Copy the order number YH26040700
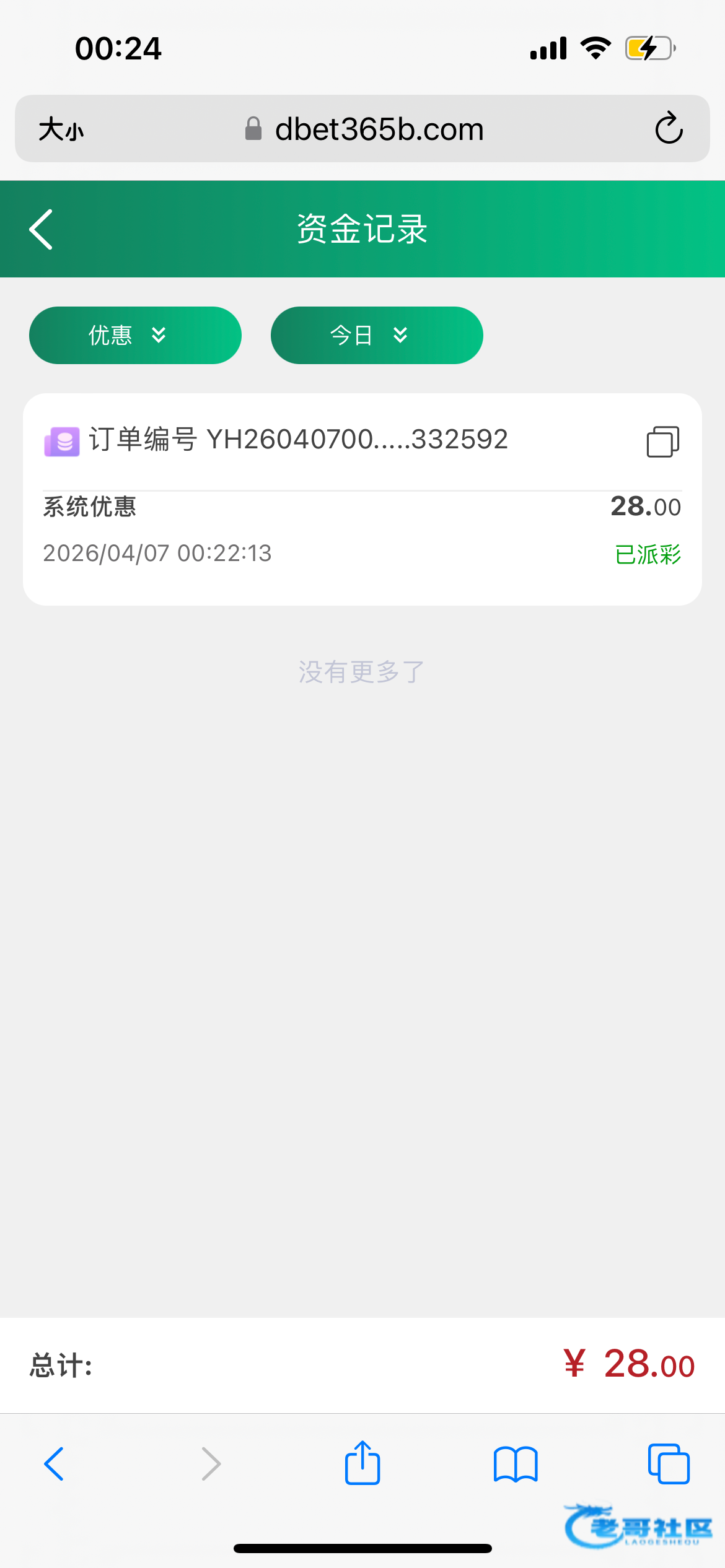 [662, 442]
